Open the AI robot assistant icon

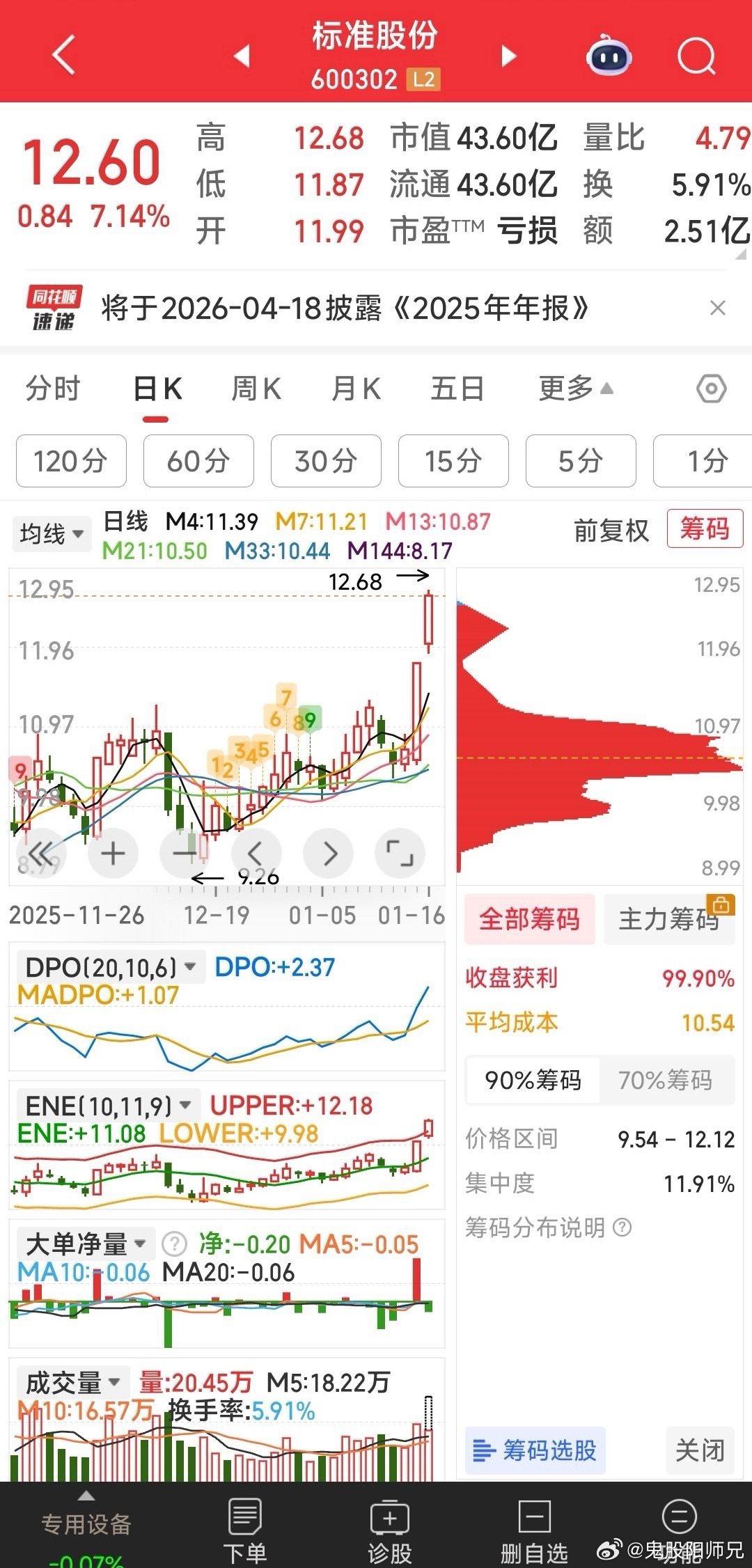(609, 56)
